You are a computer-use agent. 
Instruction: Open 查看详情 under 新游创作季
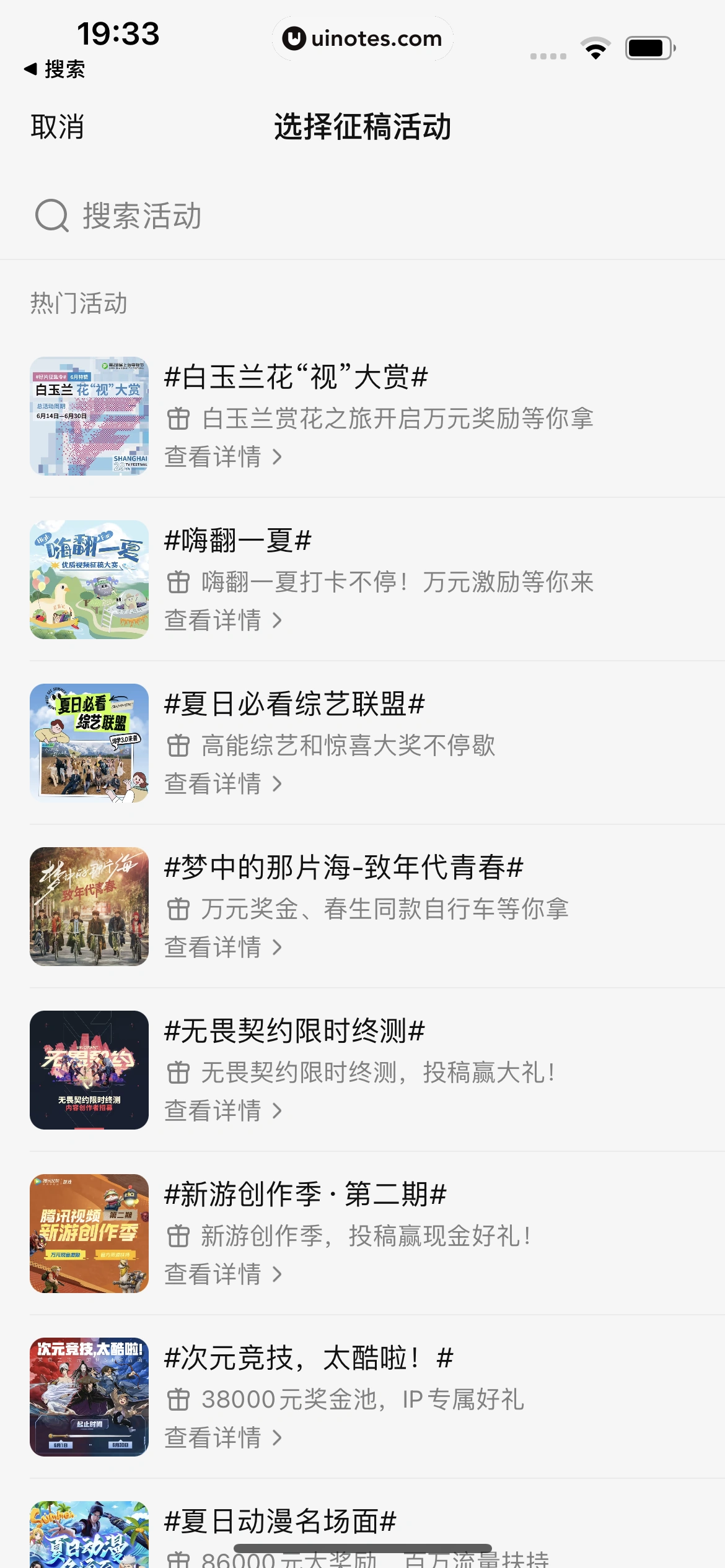[x=223, y=1274]
